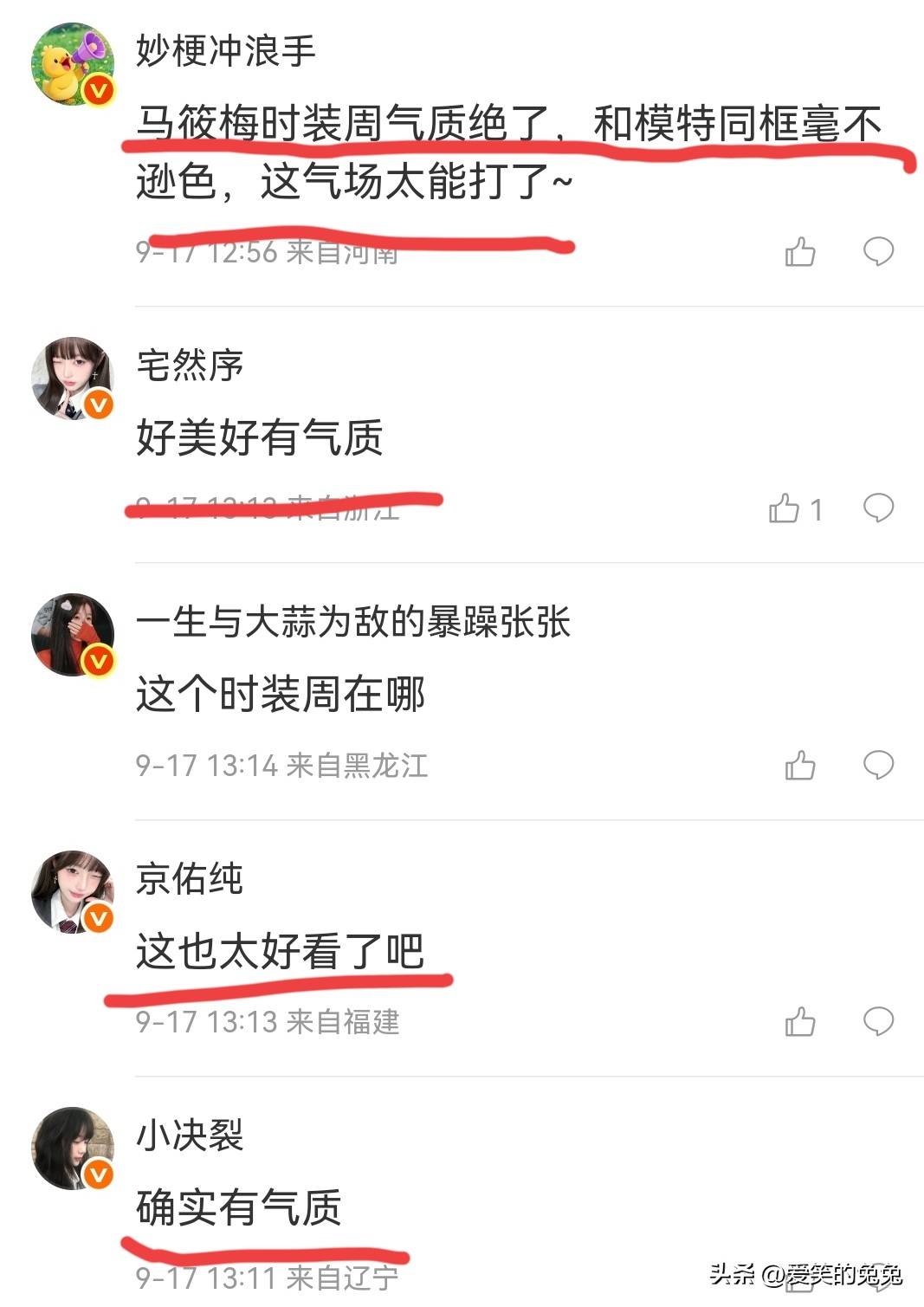View the avatar of 一生与大蒜为敌的暴躁张张
The height and width of the screenshot is (1307, 924).
(73, 635)
